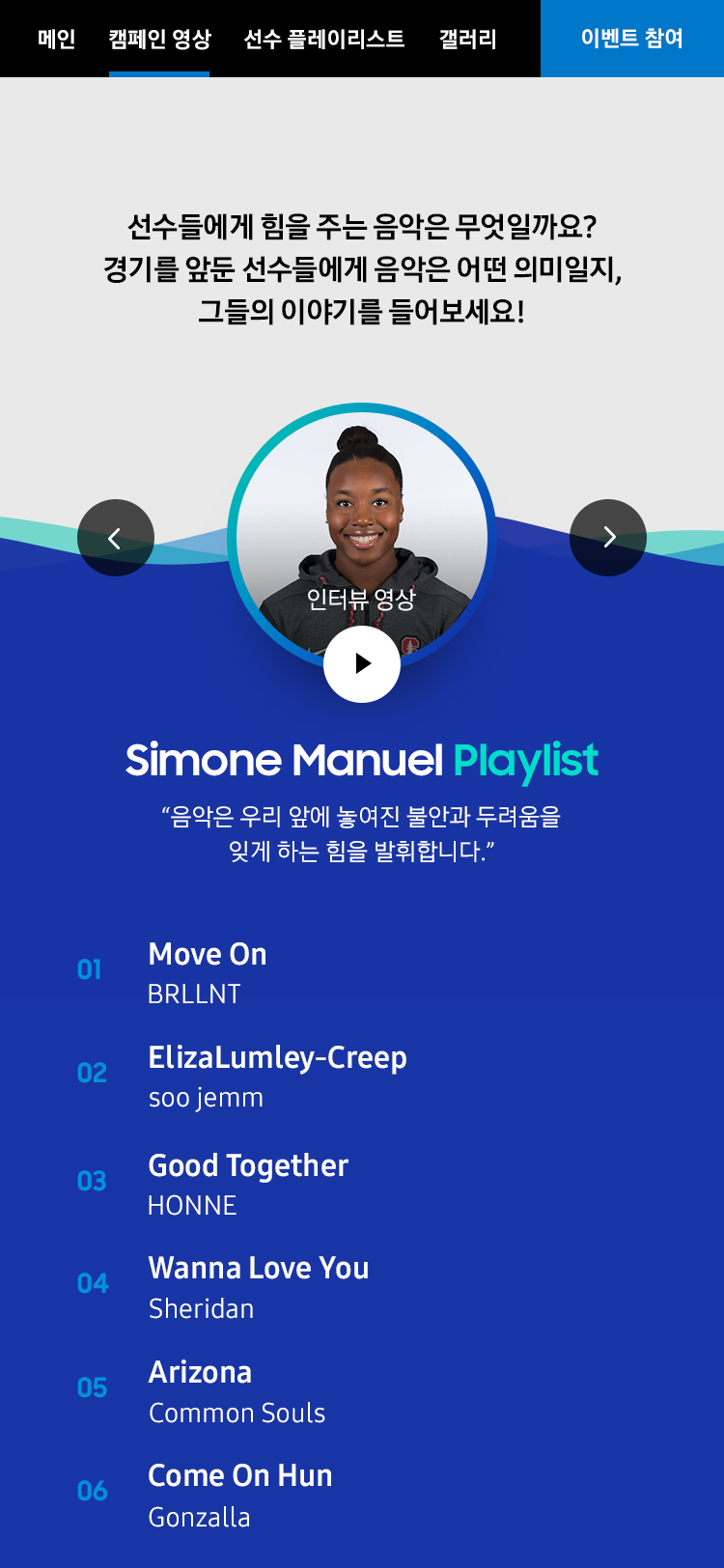Show the previous athlete with left arrow

(x=116, y=538)
